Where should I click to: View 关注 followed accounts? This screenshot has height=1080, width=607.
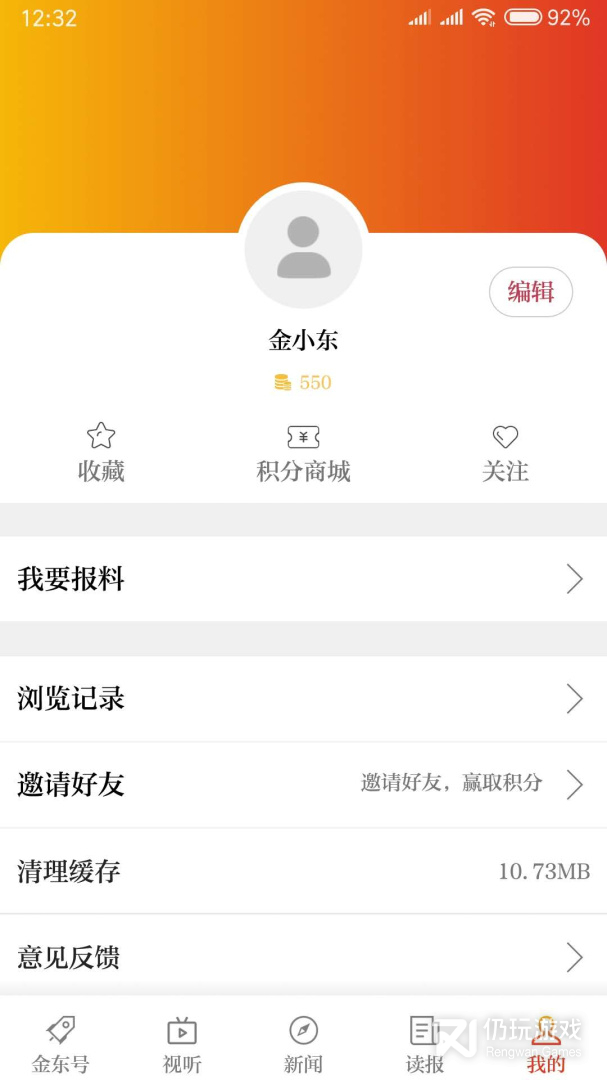[505, 453]
